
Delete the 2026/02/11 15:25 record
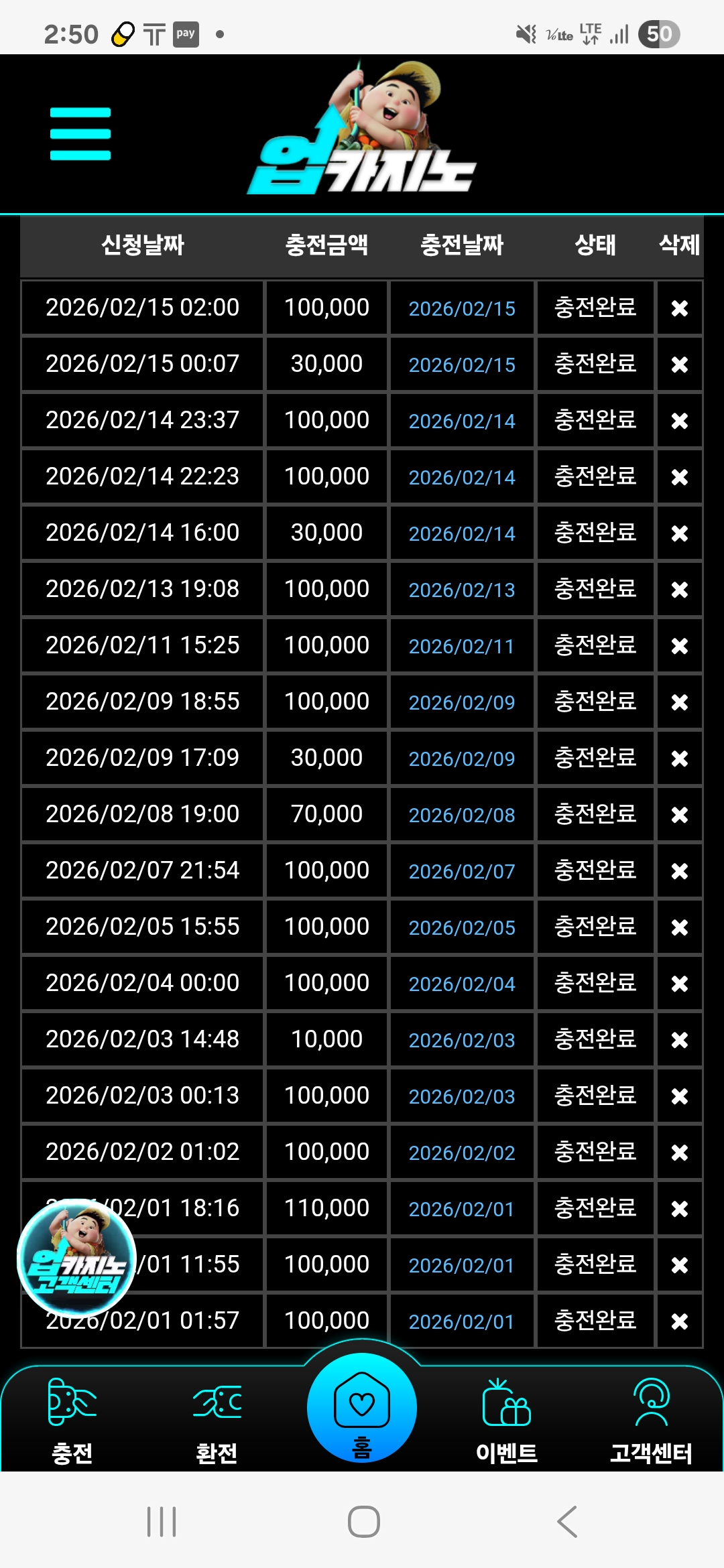point(679,646)
